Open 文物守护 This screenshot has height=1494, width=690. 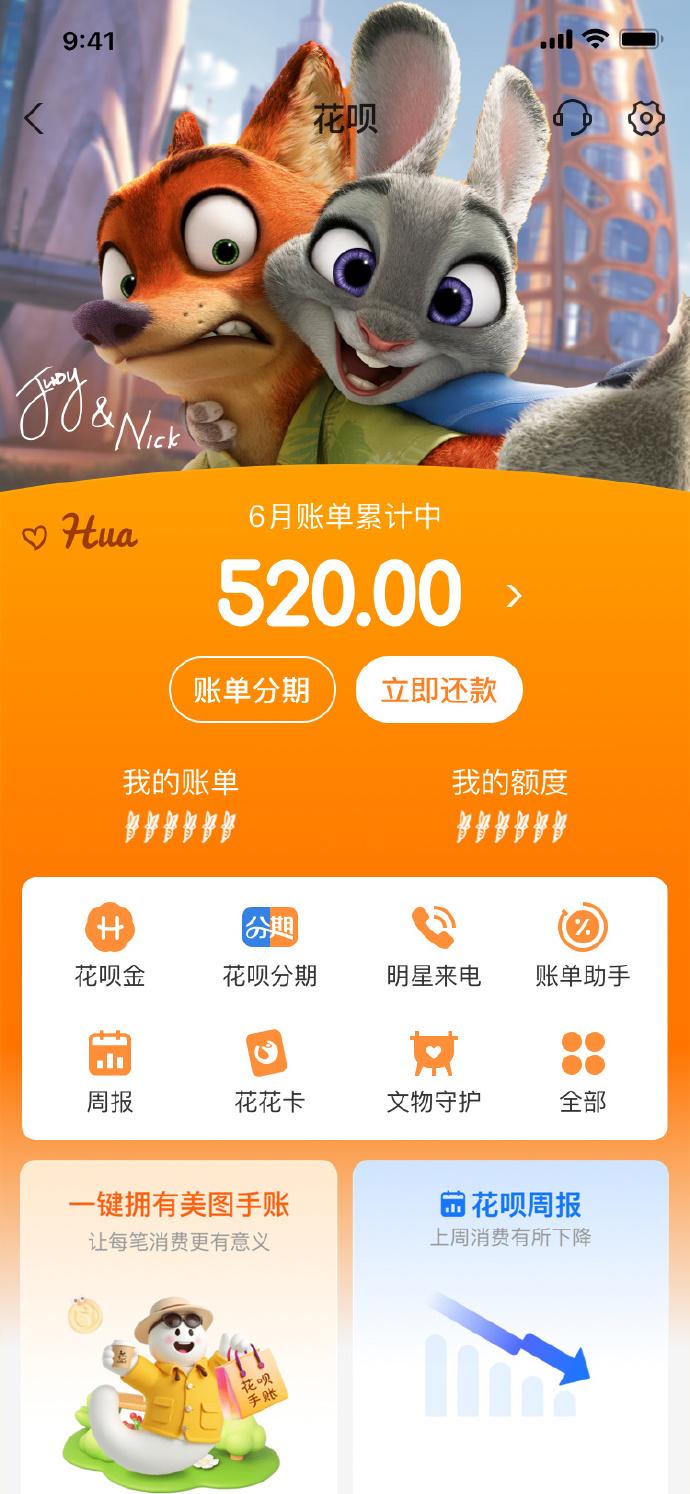(434, 1071)
